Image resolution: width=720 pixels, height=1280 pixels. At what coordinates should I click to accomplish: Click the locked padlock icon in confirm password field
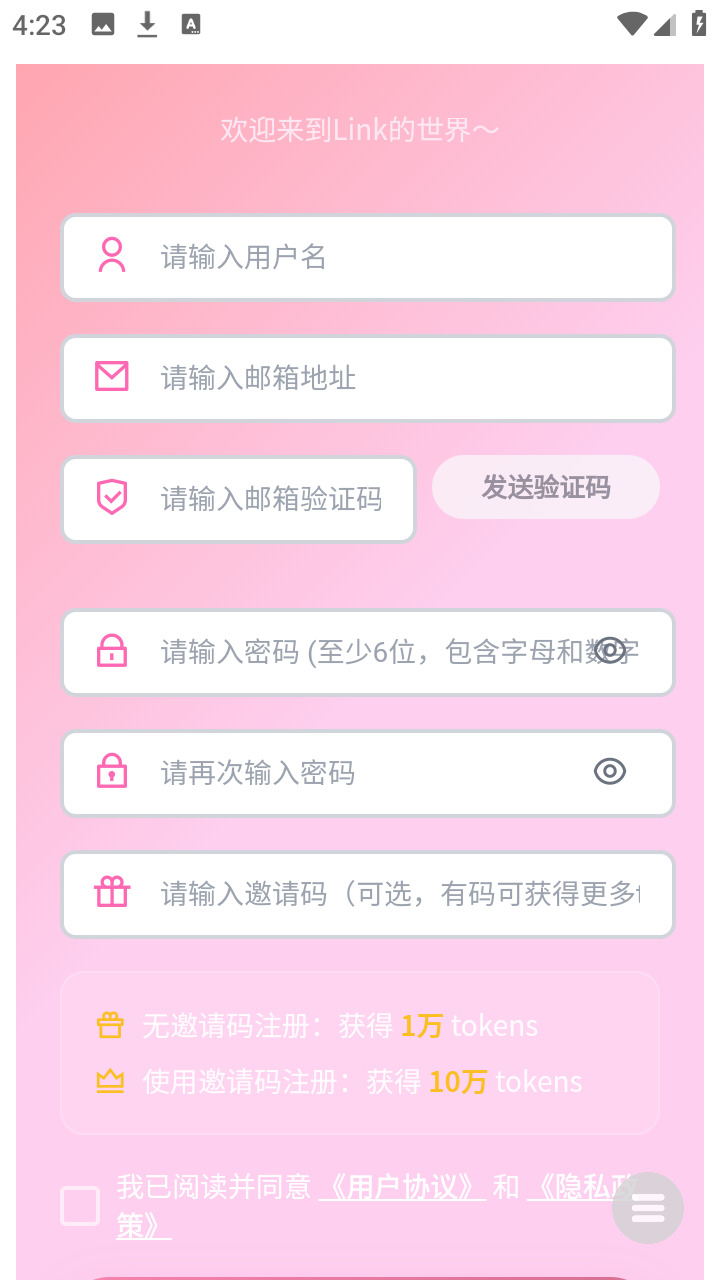click(x=112, y=772)
